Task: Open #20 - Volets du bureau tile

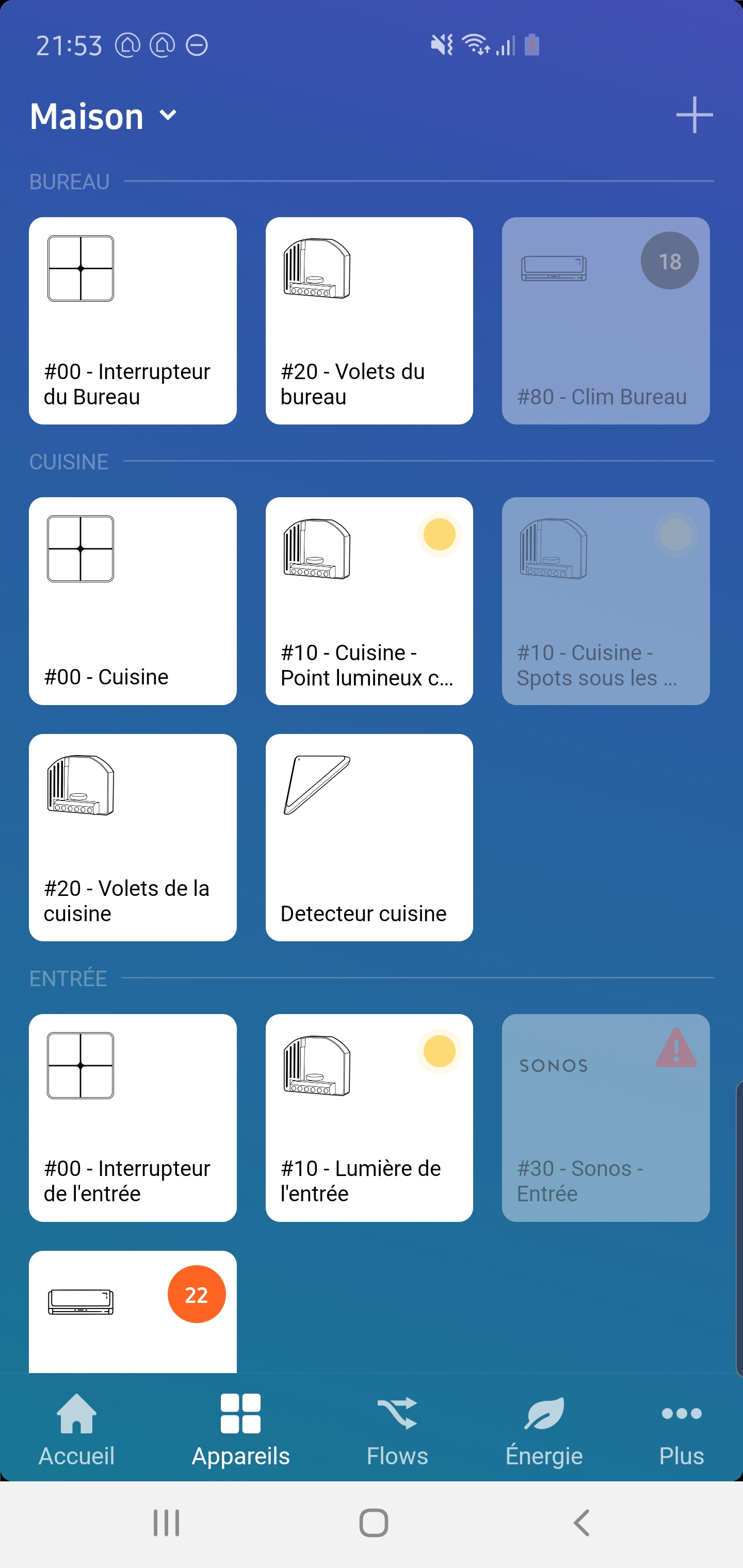Action: coord(369,321)
